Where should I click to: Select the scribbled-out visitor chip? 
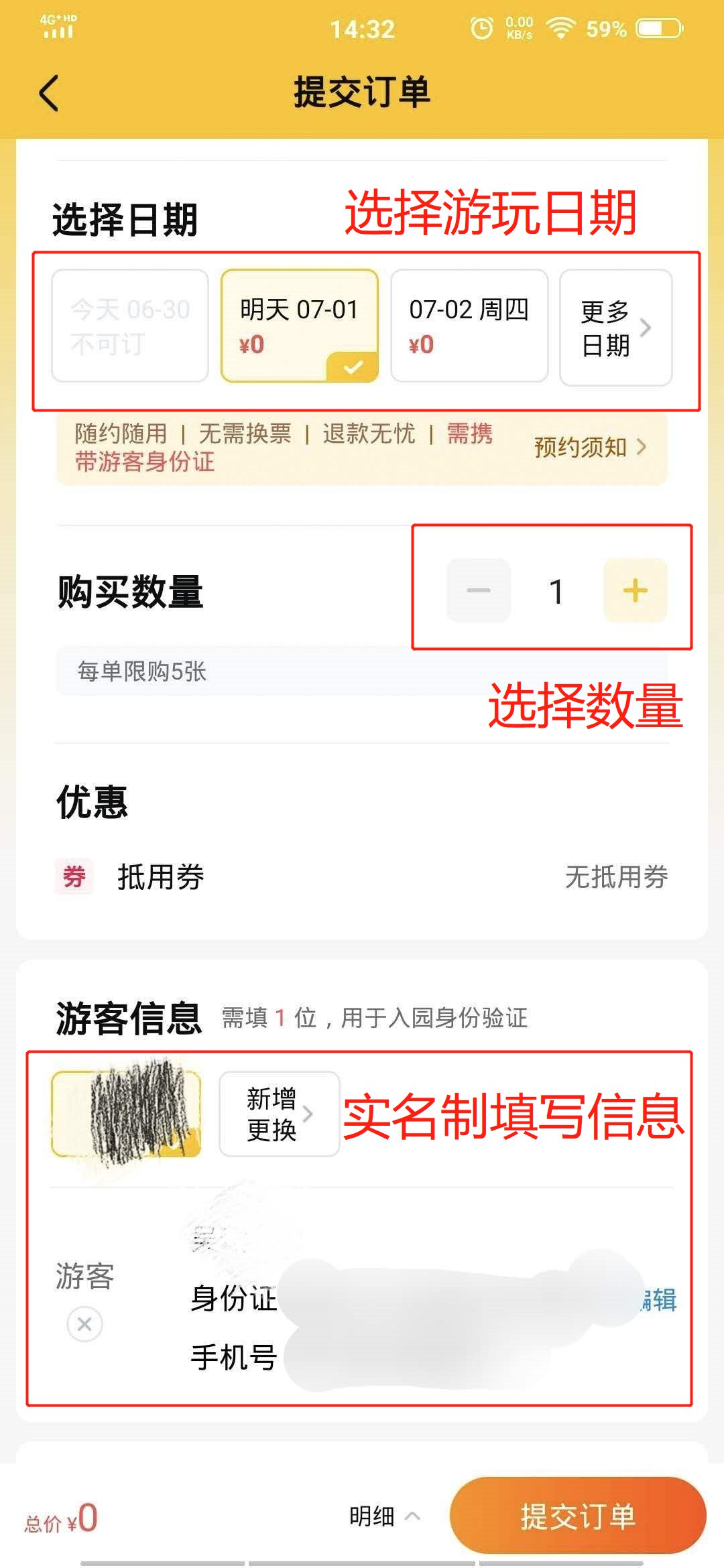pos(126,1114)
